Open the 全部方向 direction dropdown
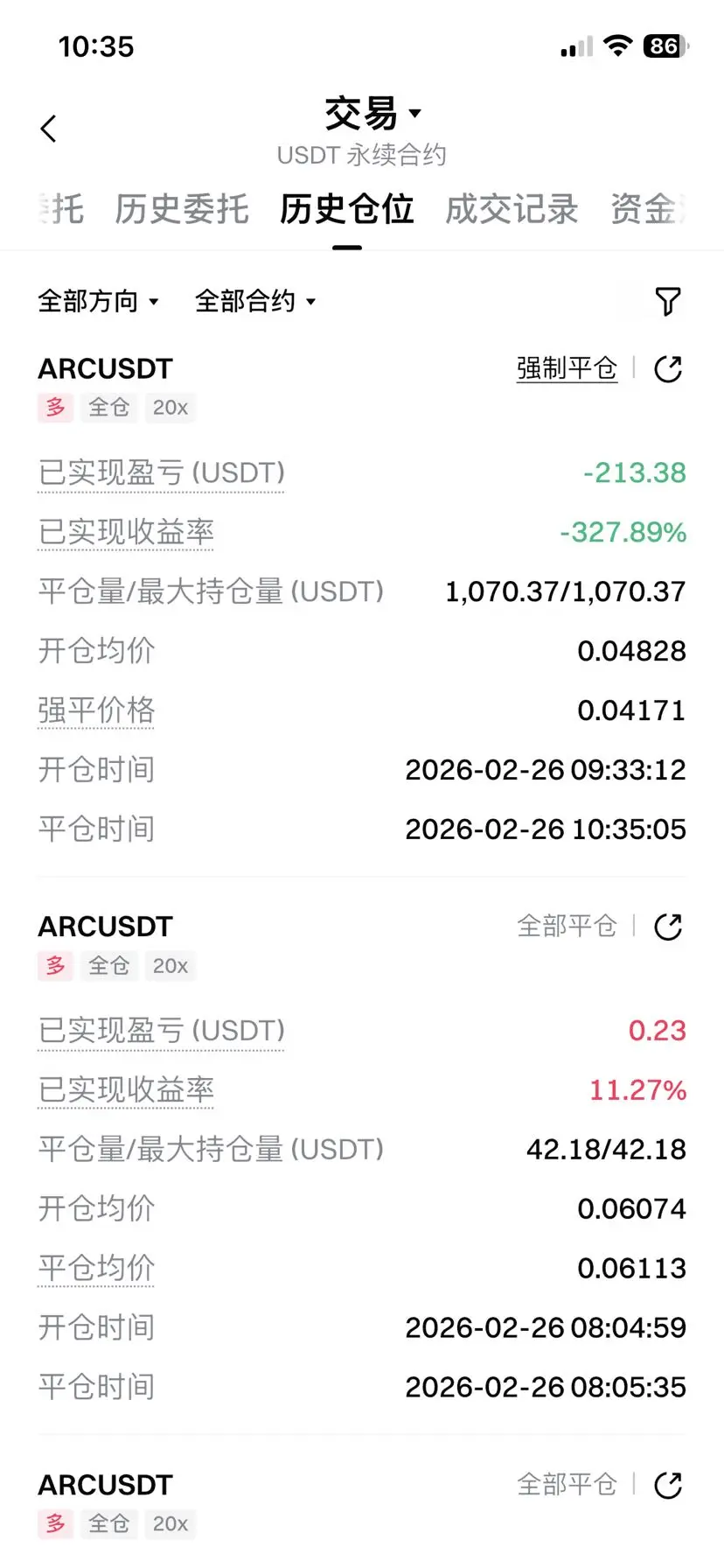The height and width of the screenshot is (1568, 724). point(98,301)
